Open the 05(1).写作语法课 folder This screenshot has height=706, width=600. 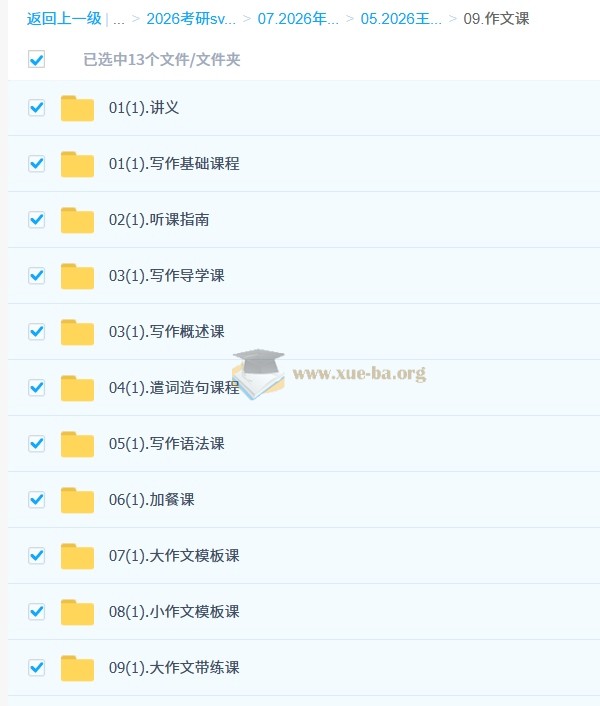(x=166, y=444)
